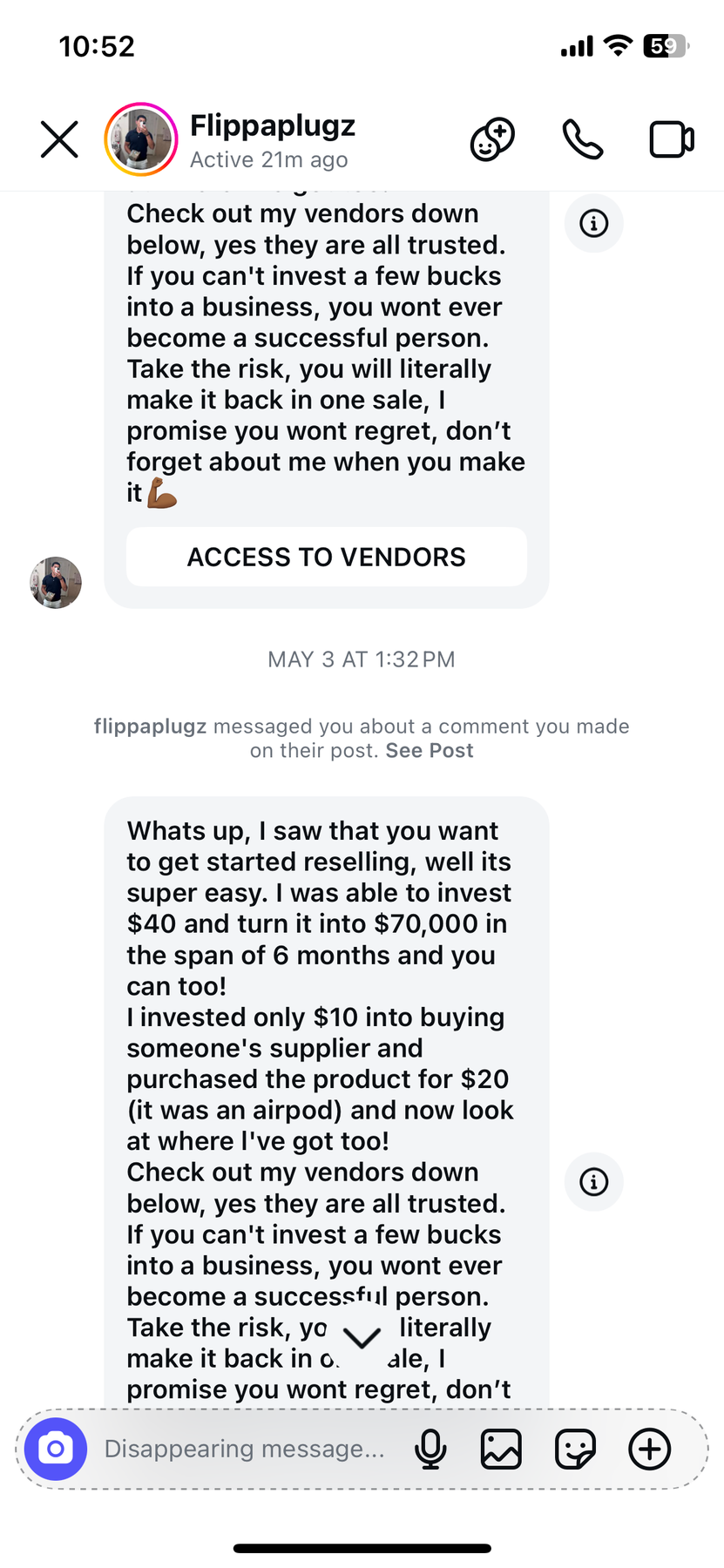This screenshot has width=724, height=1568.
Task: Tap the ACCESS TO VENDORS button
Action: (x=327, y=557)
